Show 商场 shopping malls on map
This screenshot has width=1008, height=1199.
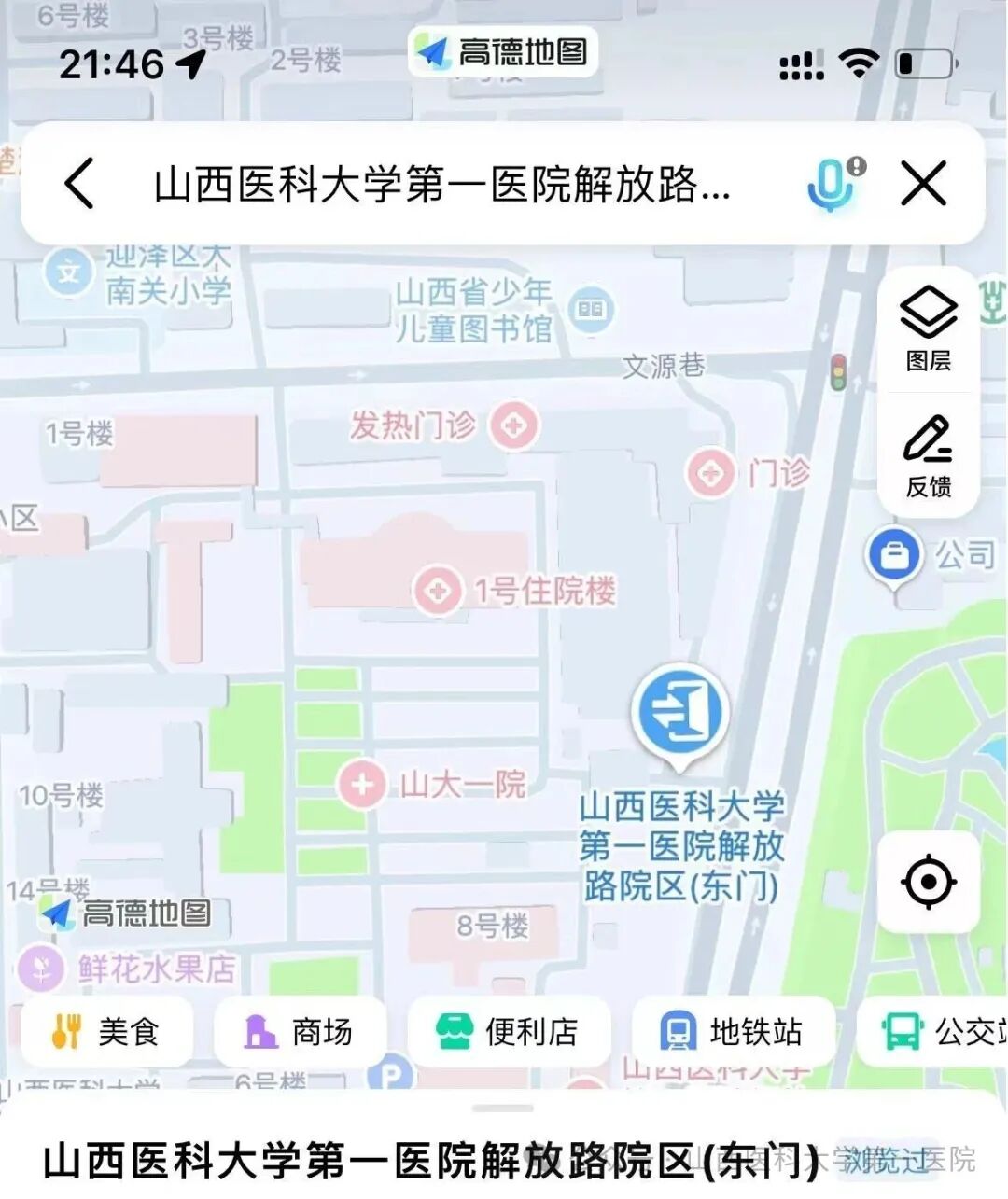[300, 1031]
